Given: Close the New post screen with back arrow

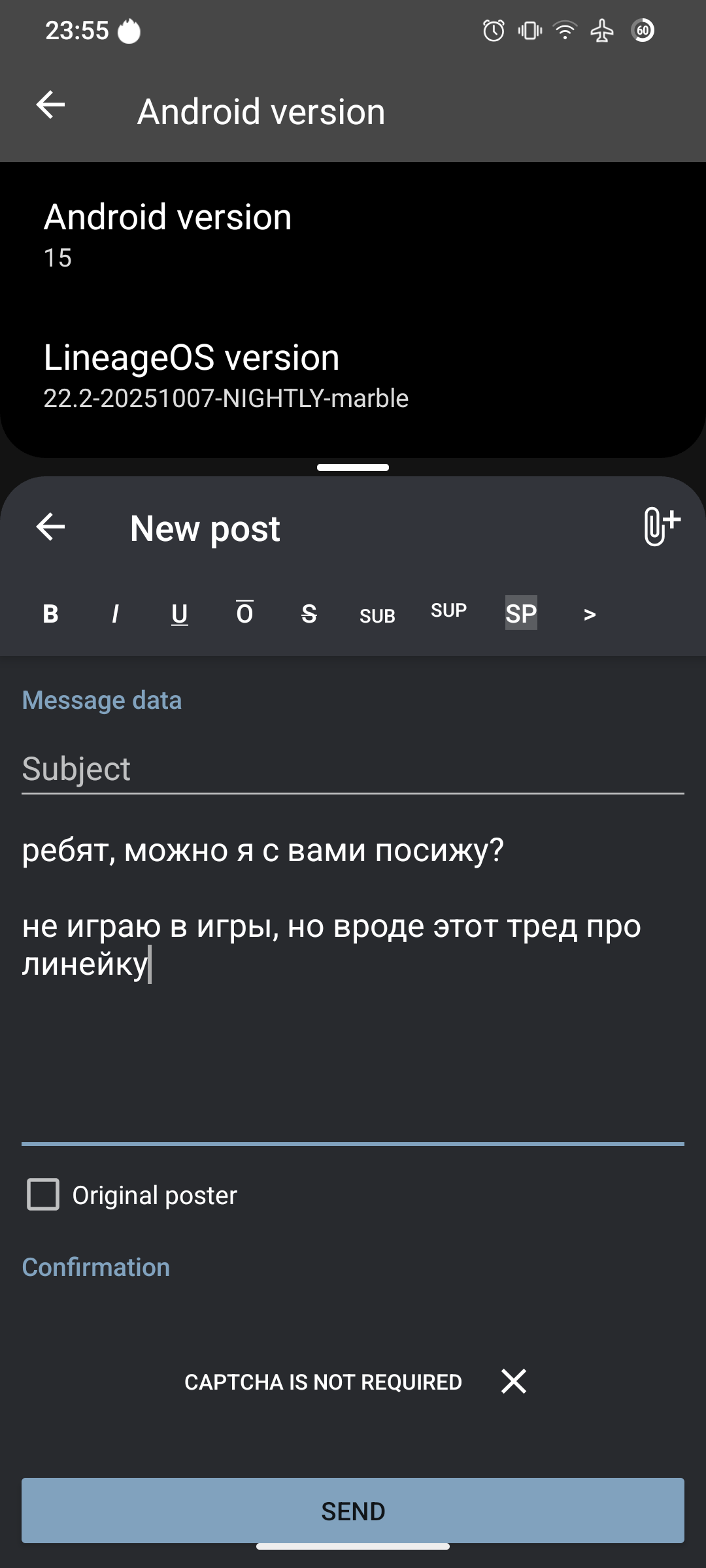Looking at the screenshot, I should (50, 527).
